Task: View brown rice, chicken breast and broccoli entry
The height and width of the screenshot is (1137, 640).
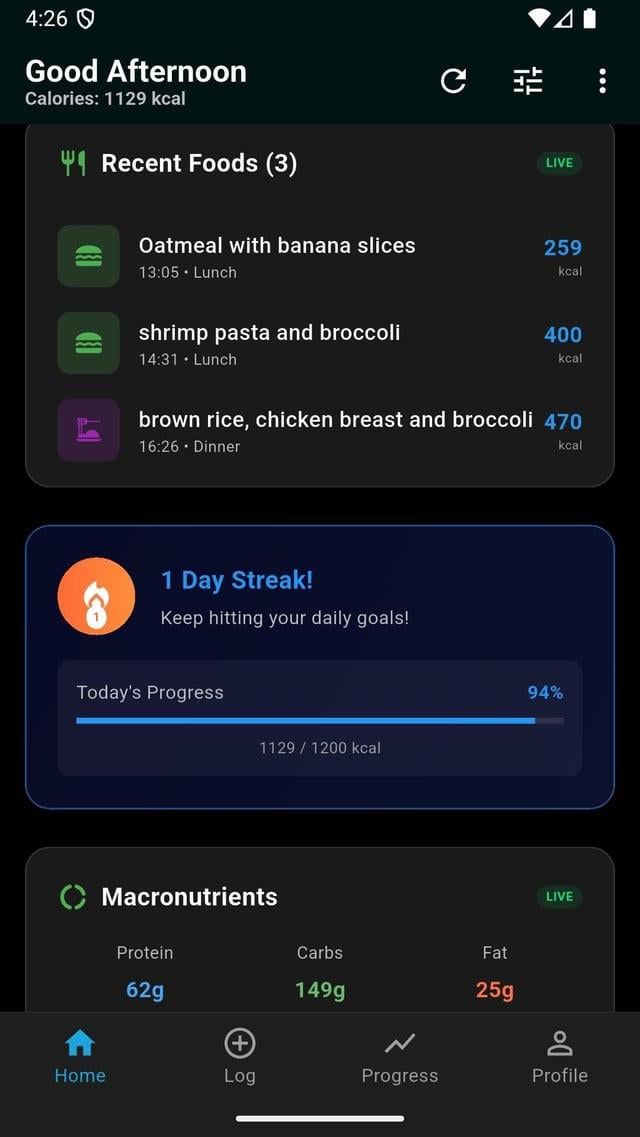Action: [x=320, y=431]
